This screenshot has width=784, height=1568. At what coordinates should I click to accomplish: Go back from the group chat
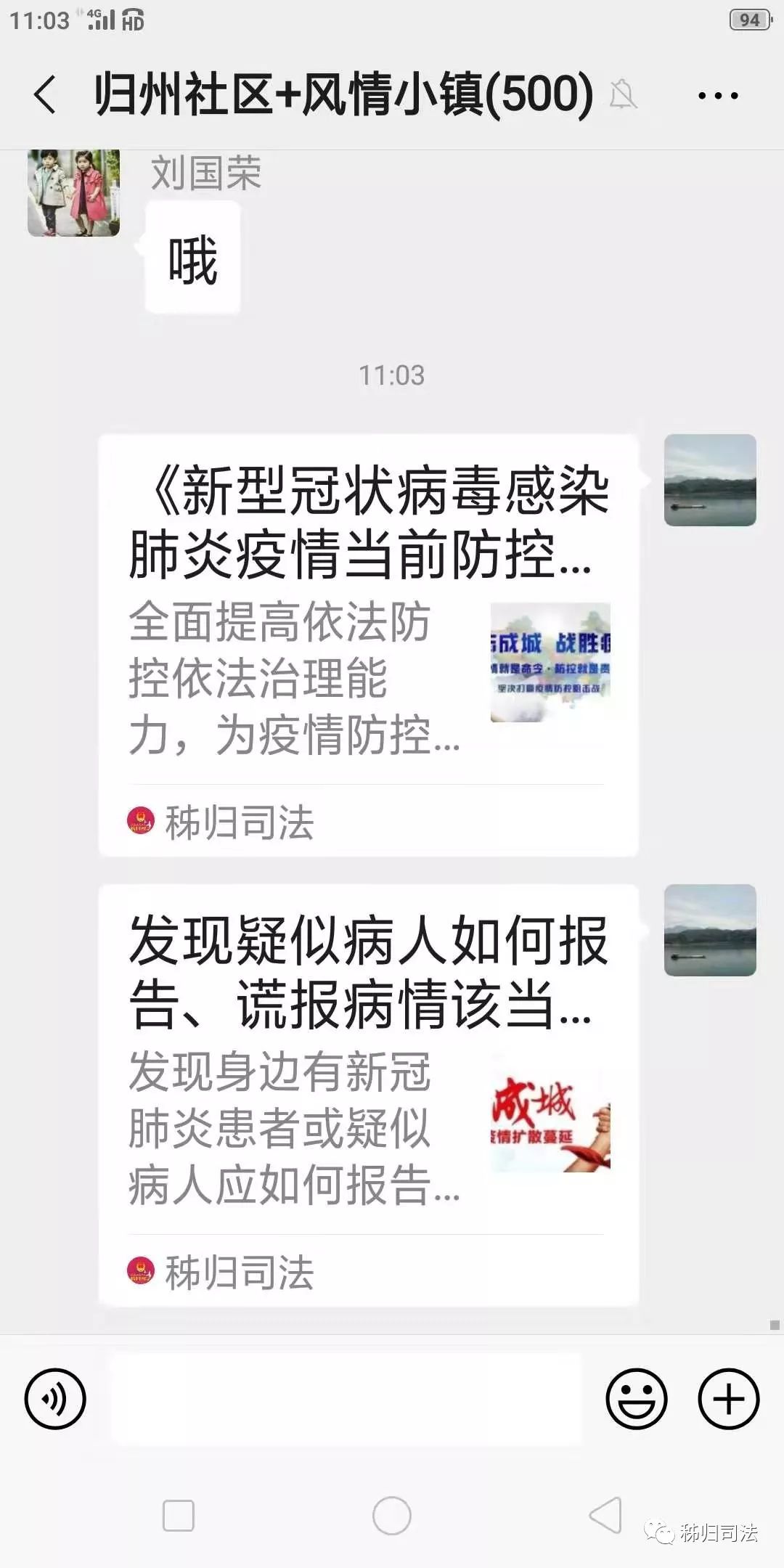(x=45, y=95)
